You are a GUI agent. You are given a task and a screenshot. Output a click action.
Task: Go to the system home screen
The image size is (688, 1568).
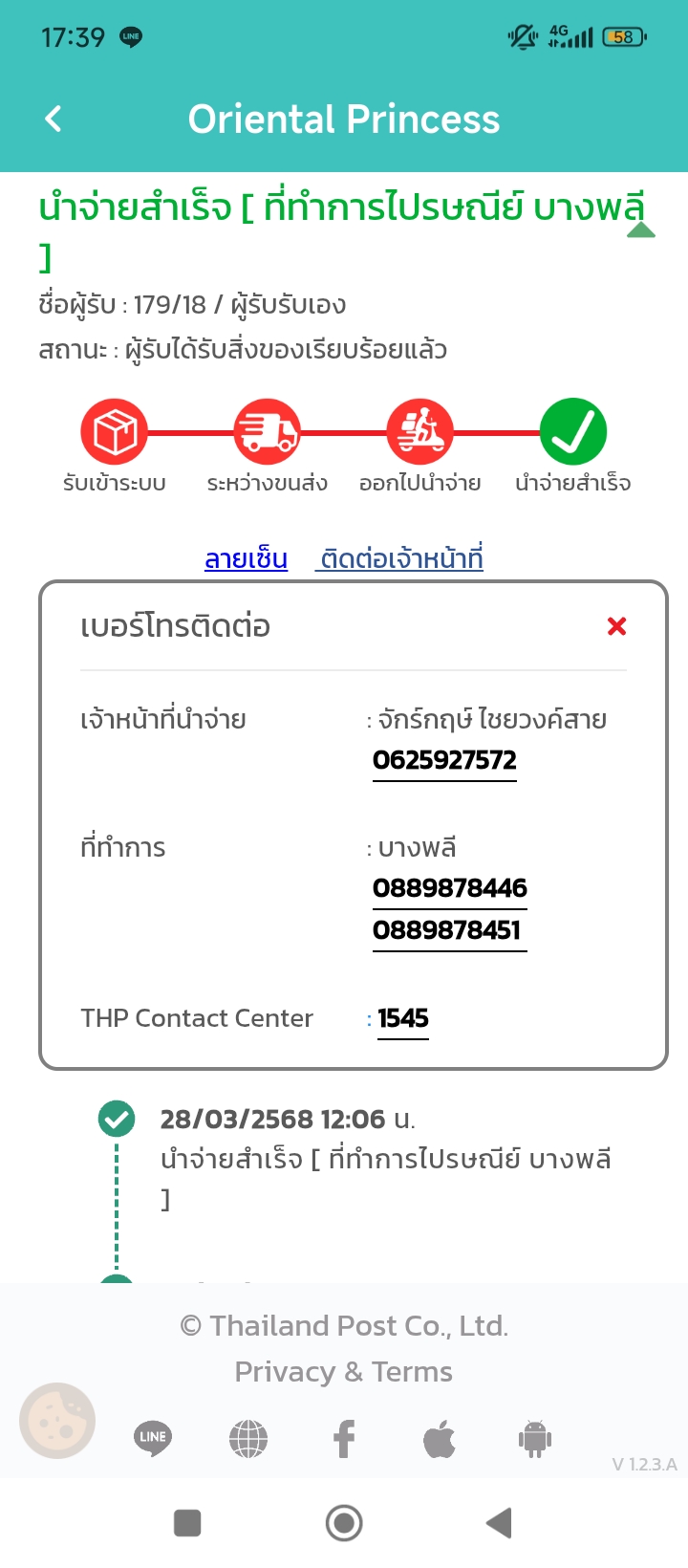(x=344, y=1523)
